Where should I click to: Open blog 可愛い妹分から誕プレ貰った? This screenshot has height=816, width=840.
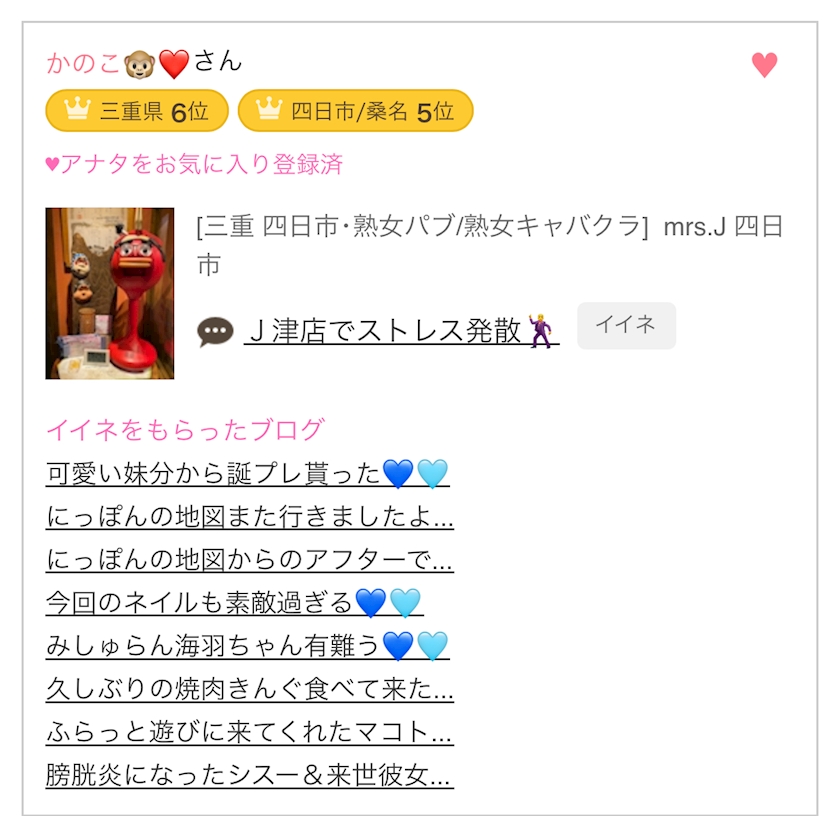(248, 474)
